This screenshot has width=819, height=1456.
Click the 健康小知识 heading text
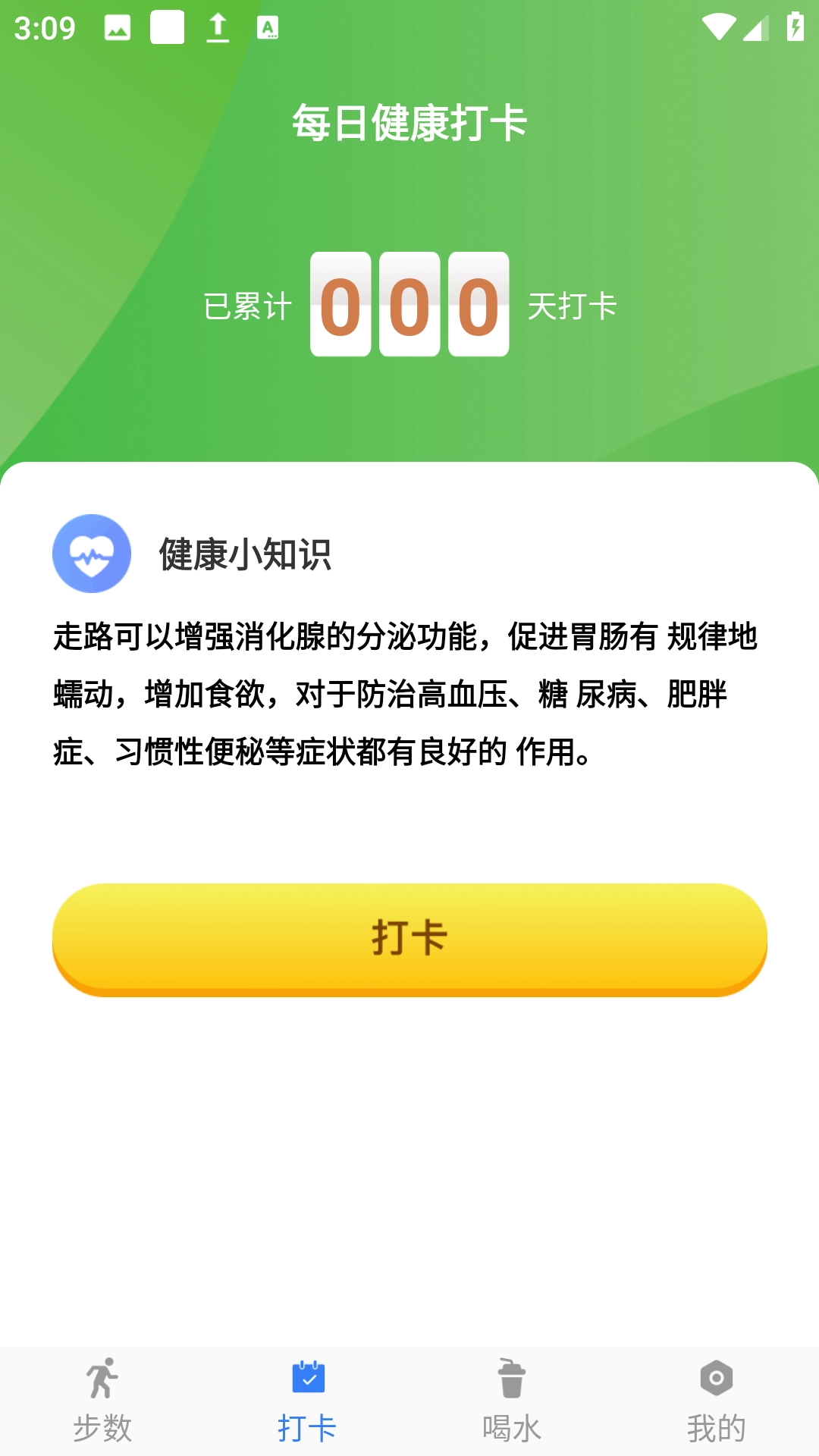point(245,555)
